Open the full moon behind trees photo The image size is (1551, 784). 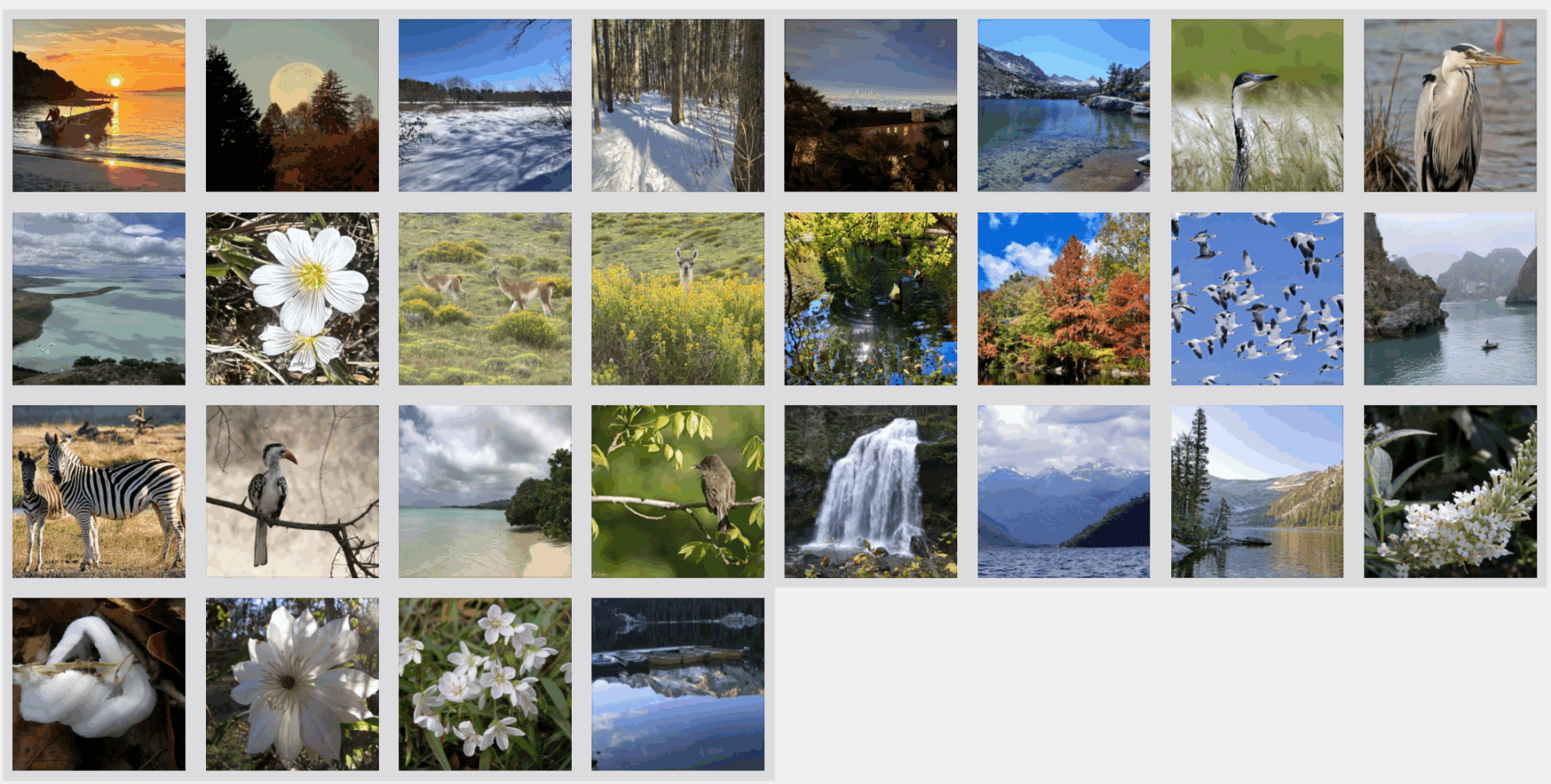(x=292, y=105)
